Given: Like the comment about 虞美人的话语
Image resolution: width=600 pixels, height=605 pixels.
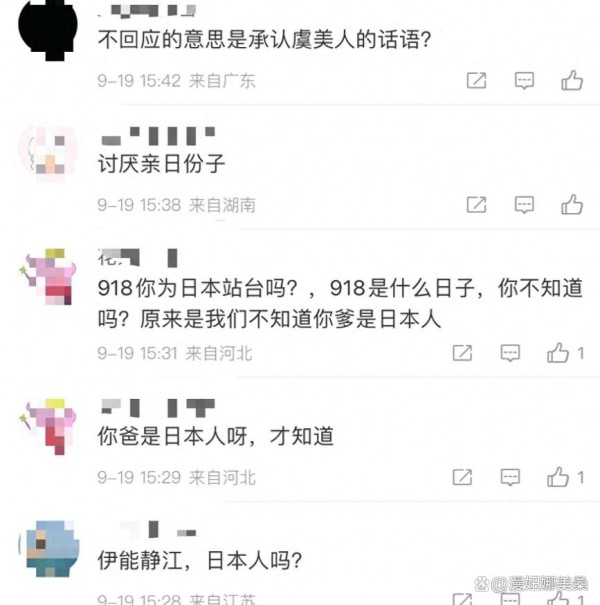Looking at the screenshot, I should [572, 81].
